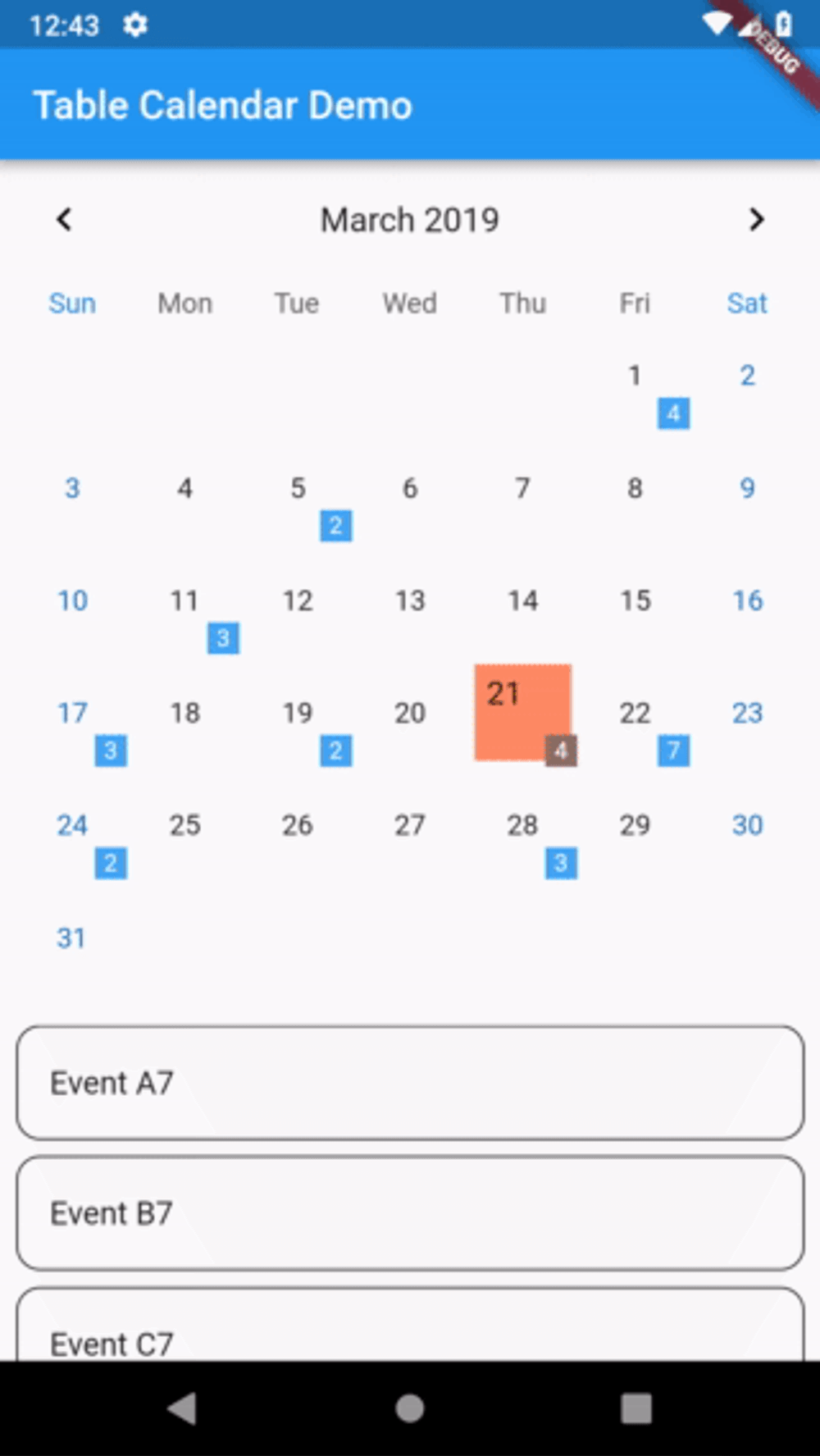
Task: Click the event marker badge on March 1
Action: pyautogui.click(x=672, y=413)
